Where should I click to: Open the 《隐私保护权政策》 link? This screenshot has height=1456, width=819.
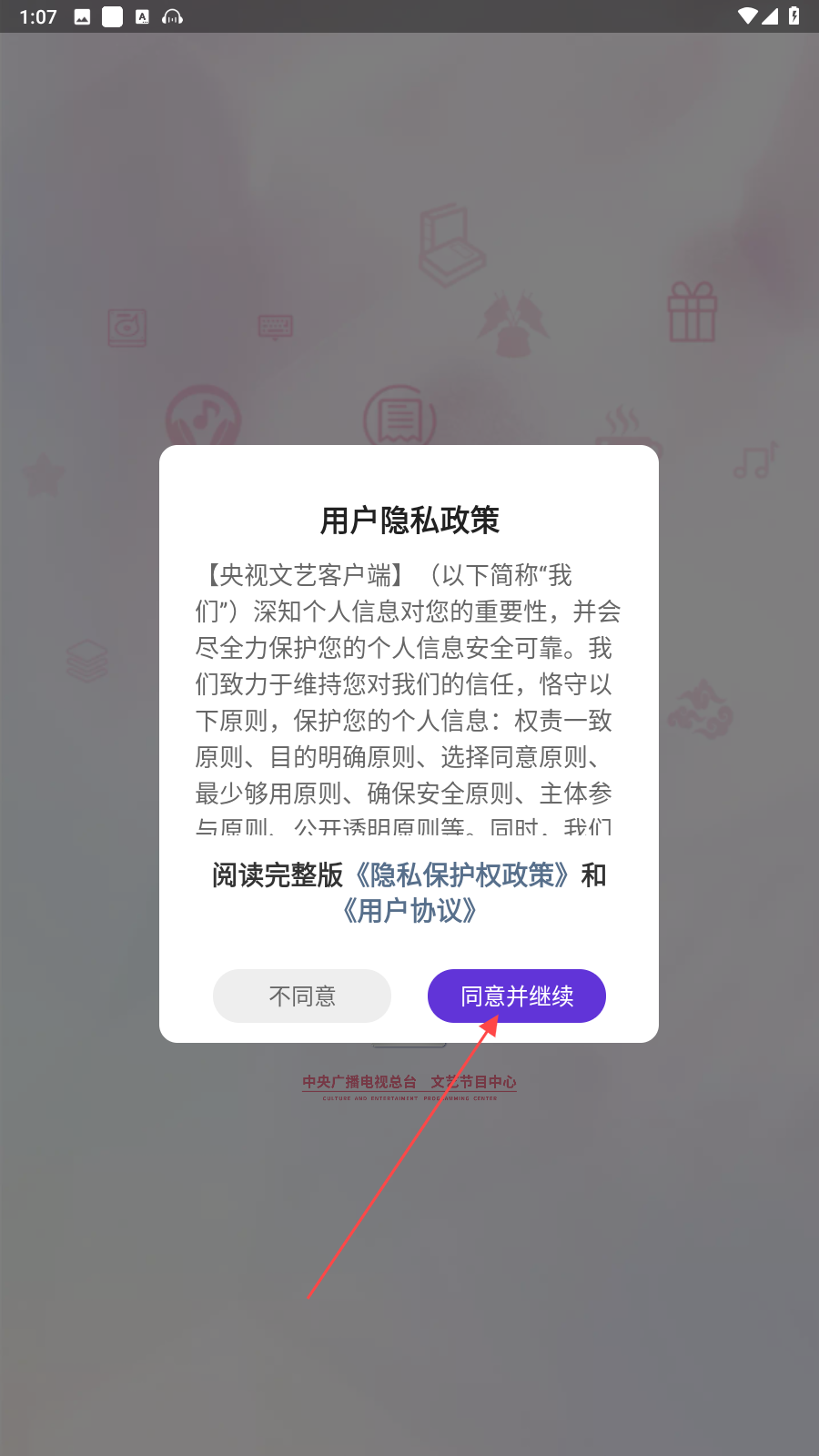[462, 875]
